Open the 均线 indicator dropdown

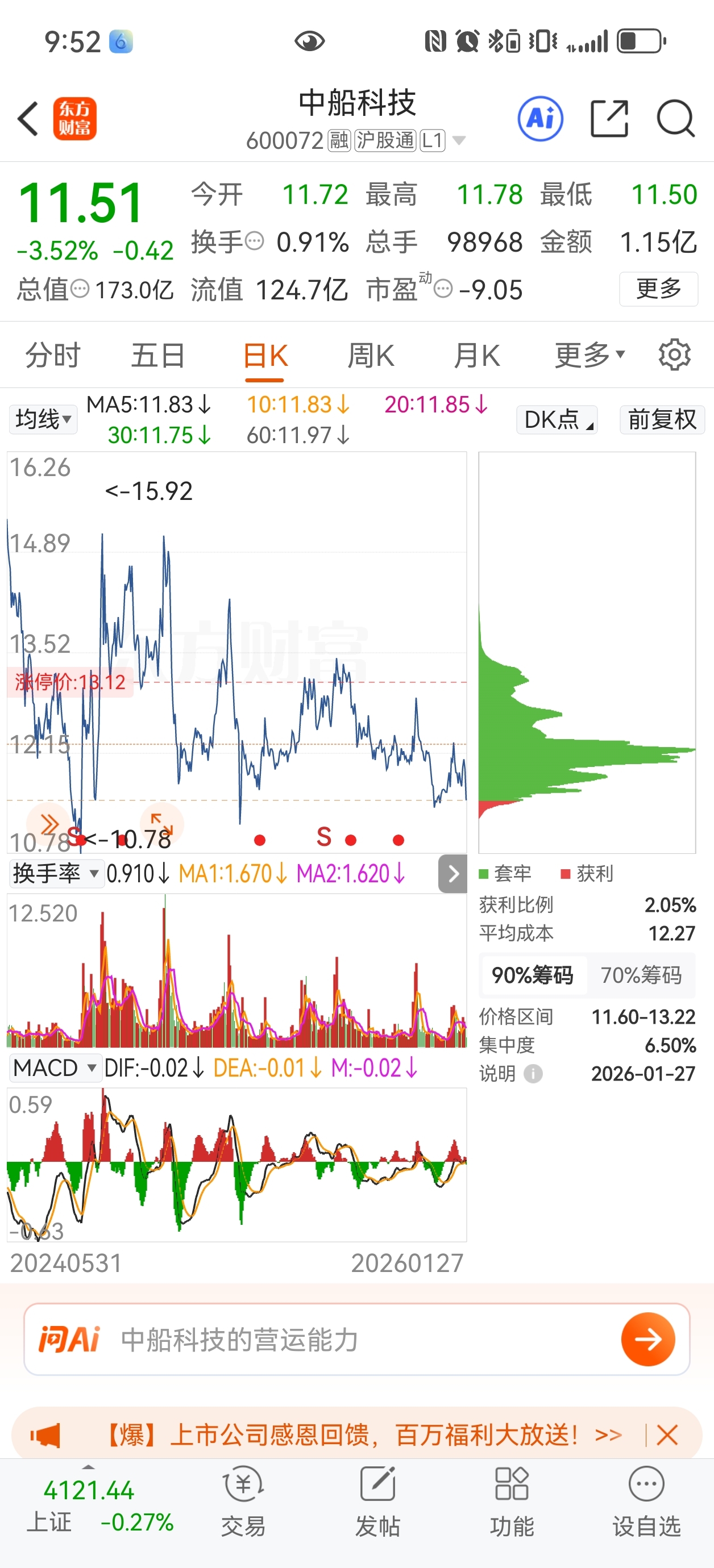click(43, 419)
